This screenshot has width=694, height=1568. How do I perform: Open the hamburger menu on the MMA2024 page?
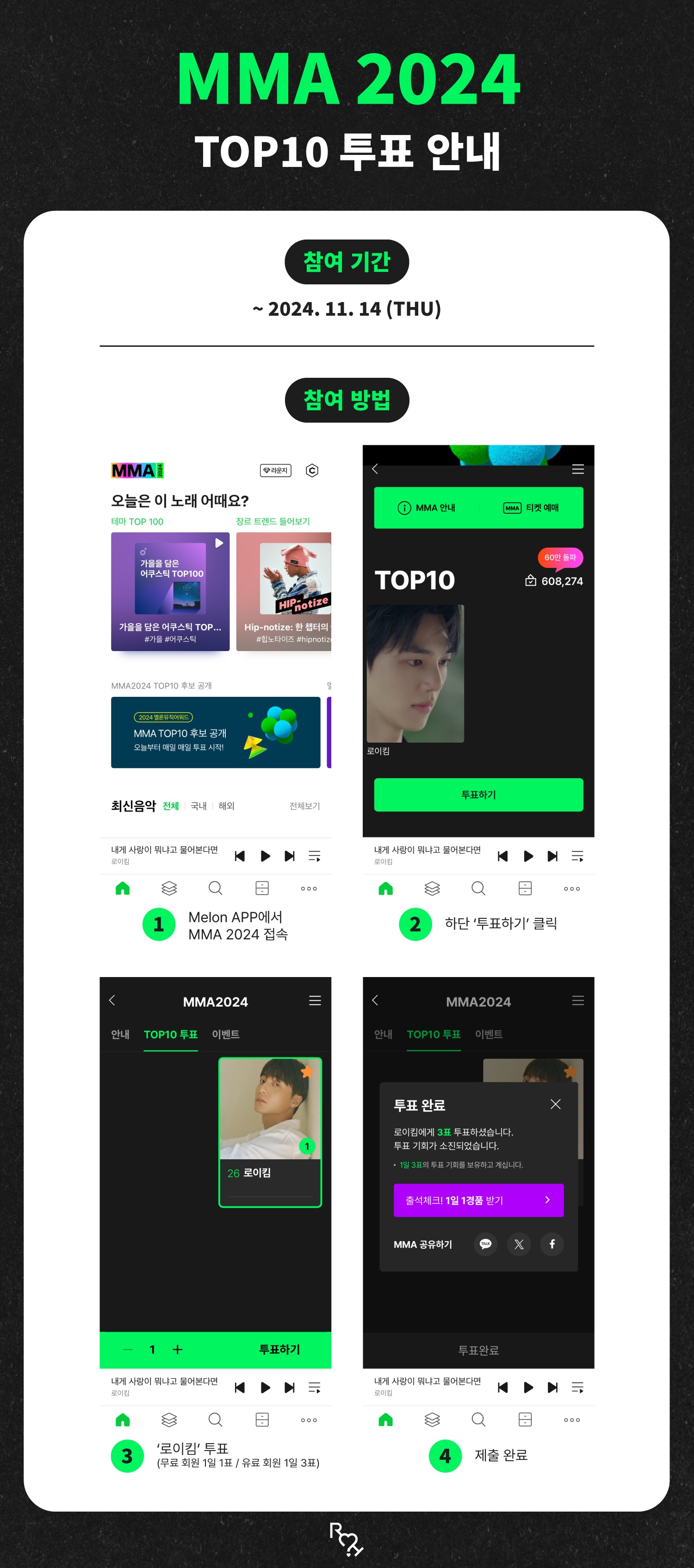point(316,1001)
